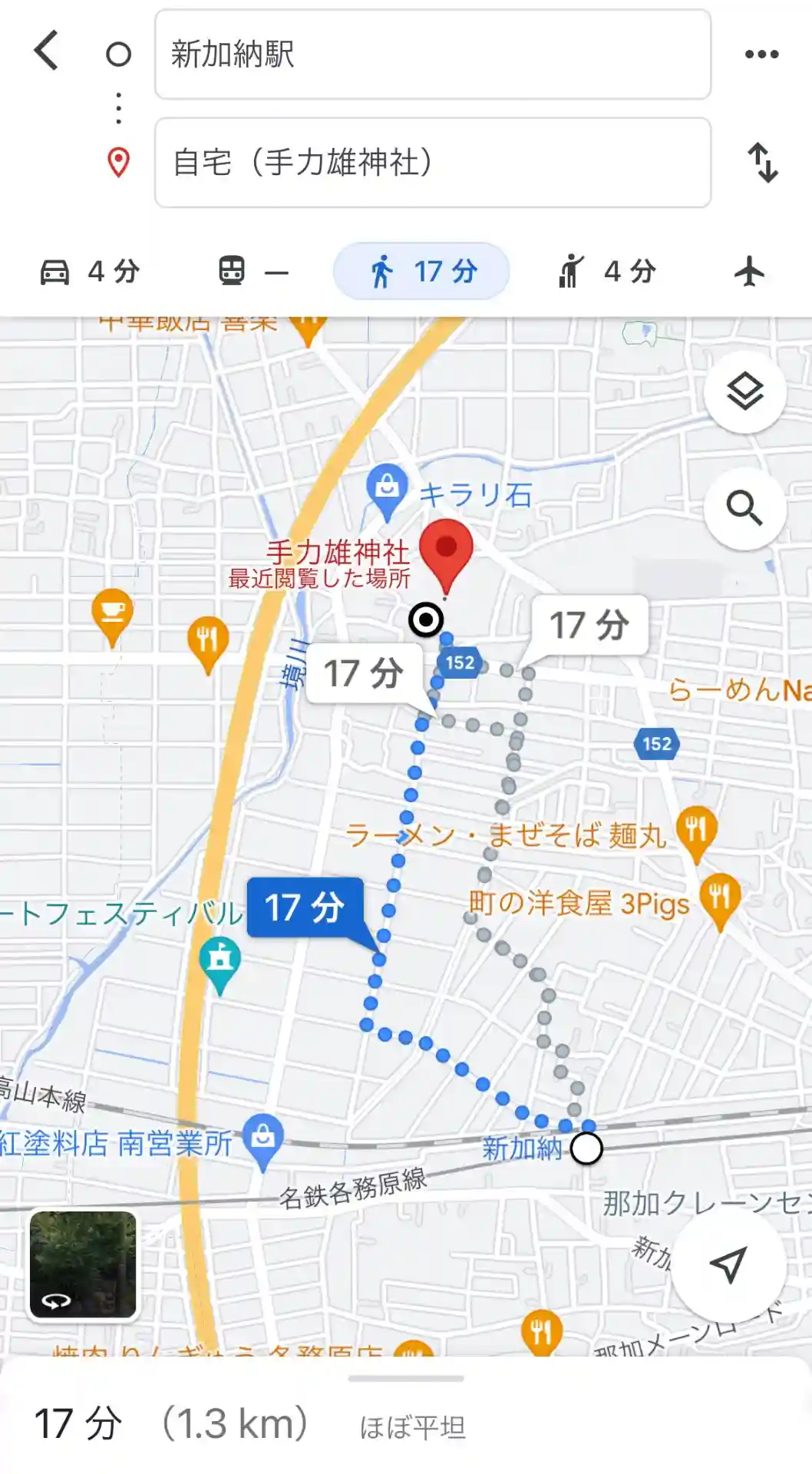Edit the destination 自宅（手力雄神社）field
This screenshot has width=812, height=1474.
(432, 163)
